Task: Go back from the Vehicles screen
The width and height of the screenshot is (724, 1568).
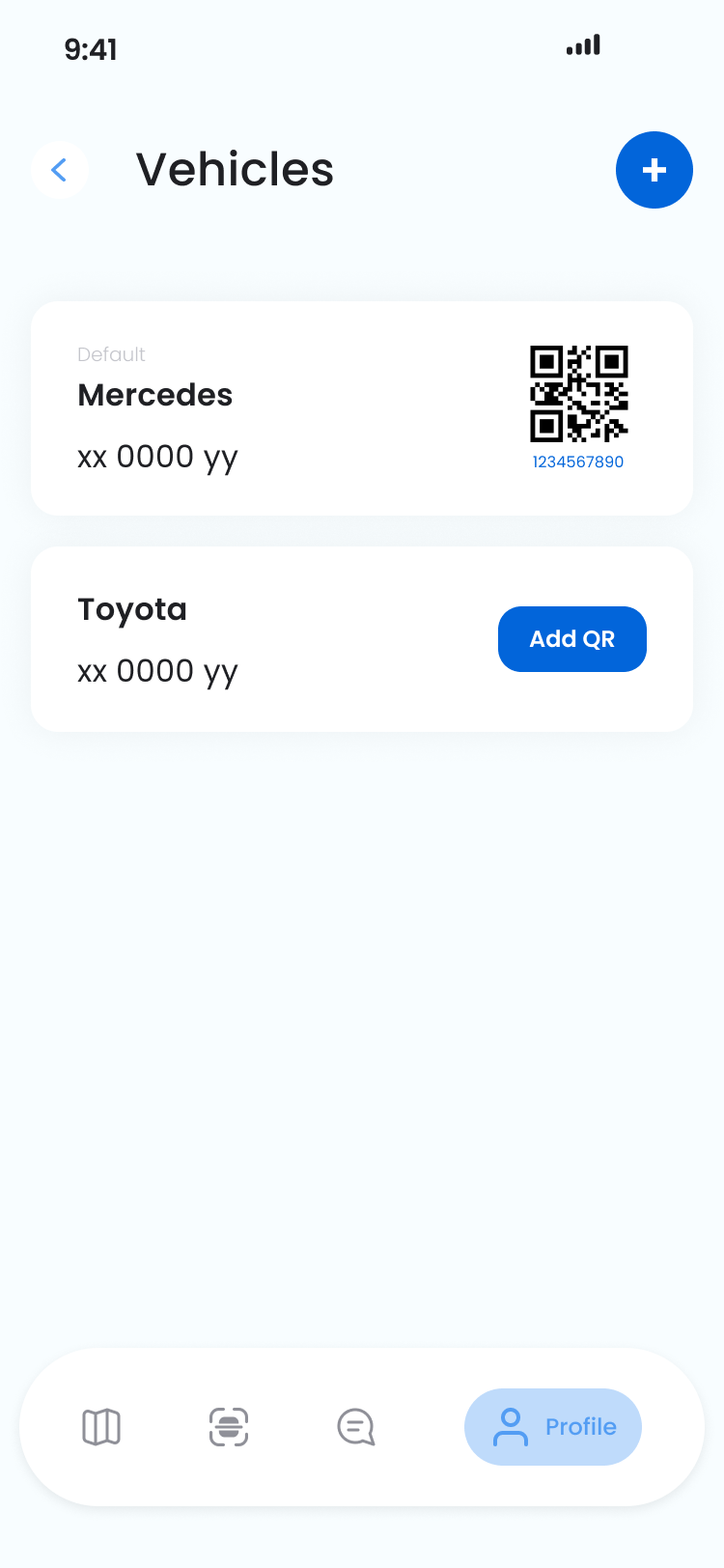Action: point(60,171)
